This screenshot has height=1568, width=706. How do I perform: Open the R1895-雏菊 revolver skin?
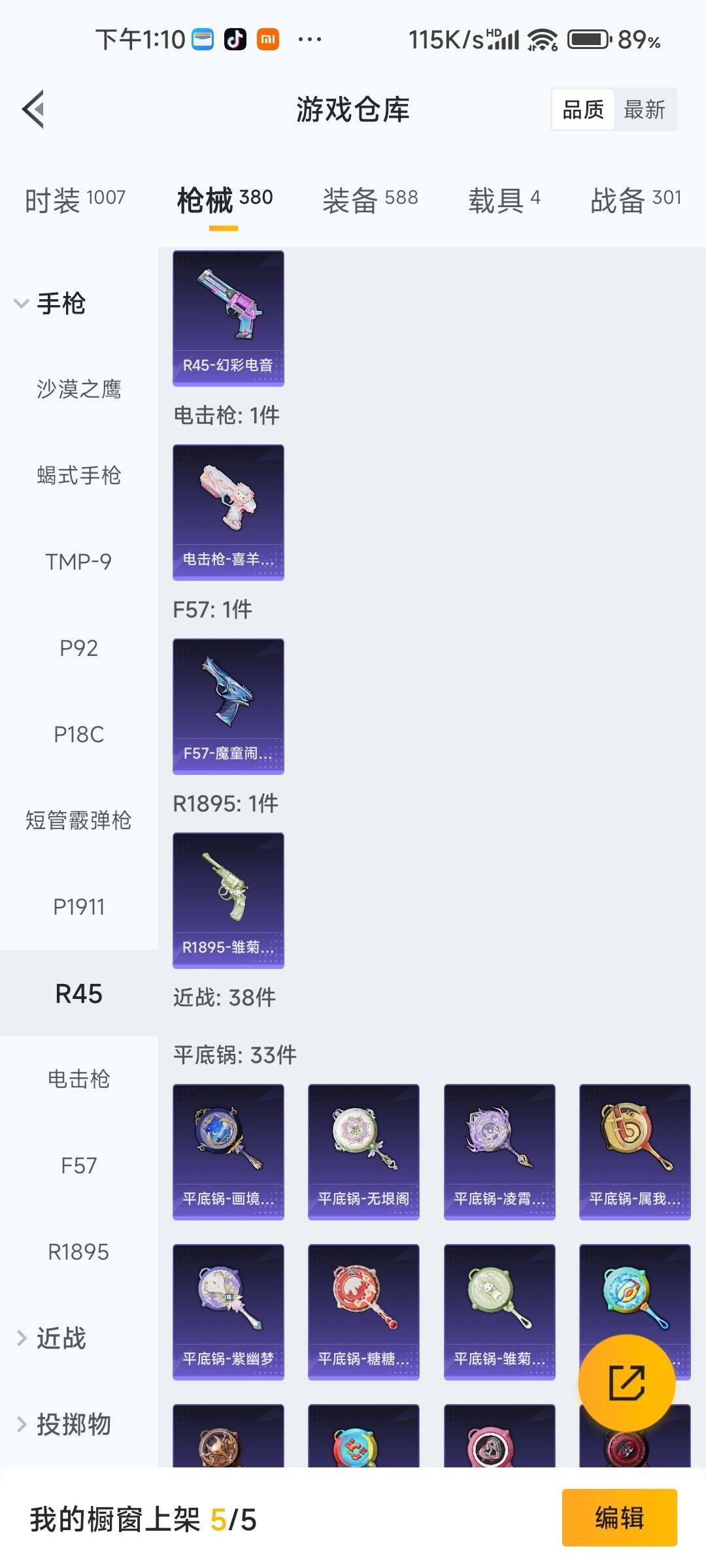pyautogui.click(x=228, y=900)
